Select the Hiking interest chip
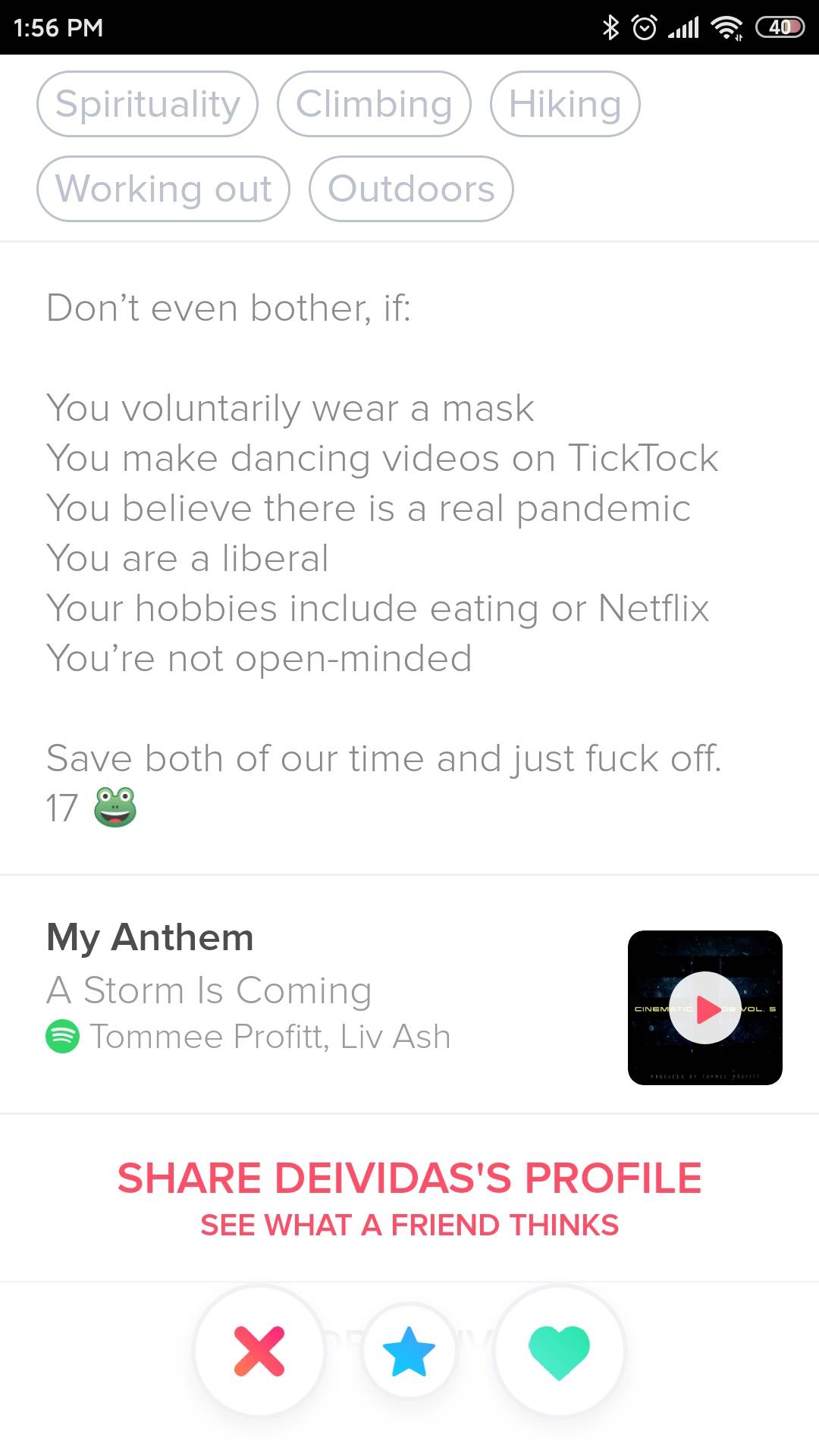 [565, 104]
